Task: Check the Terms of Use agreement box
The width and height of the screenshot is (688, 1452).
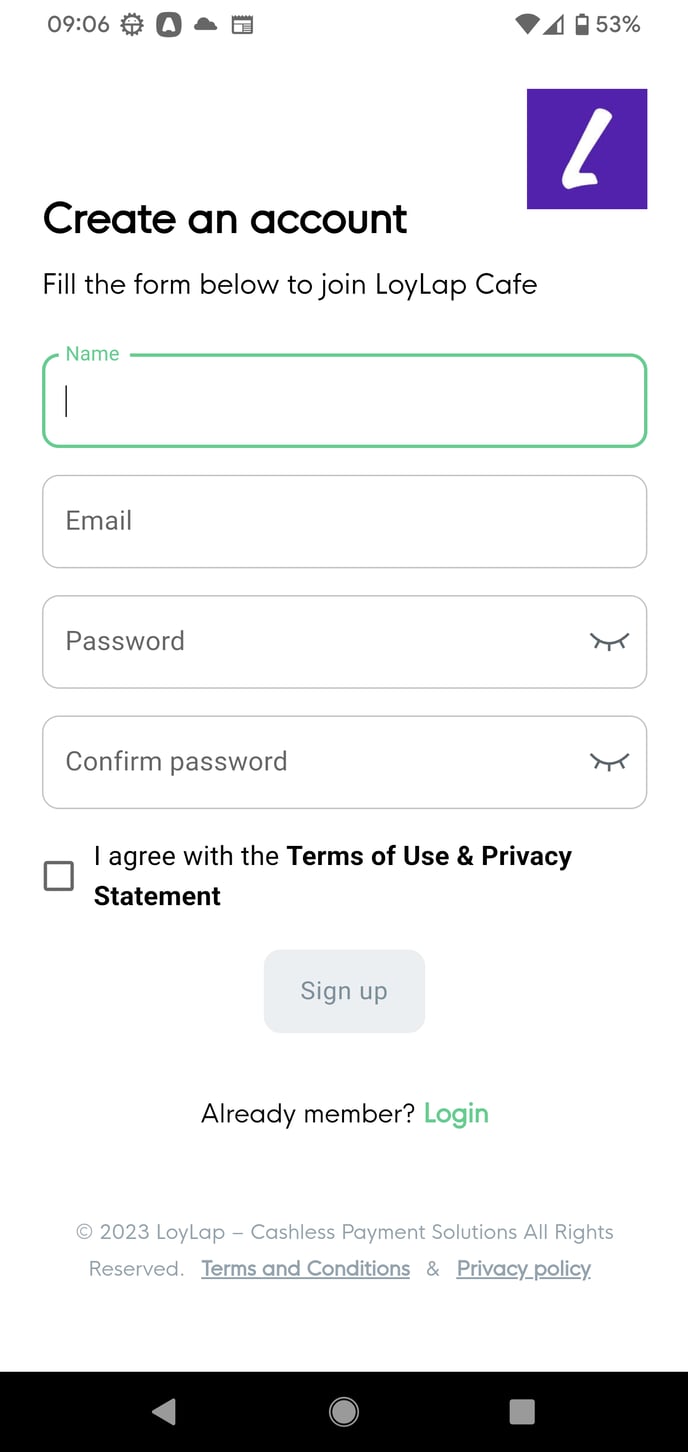Action: (59, 876)
